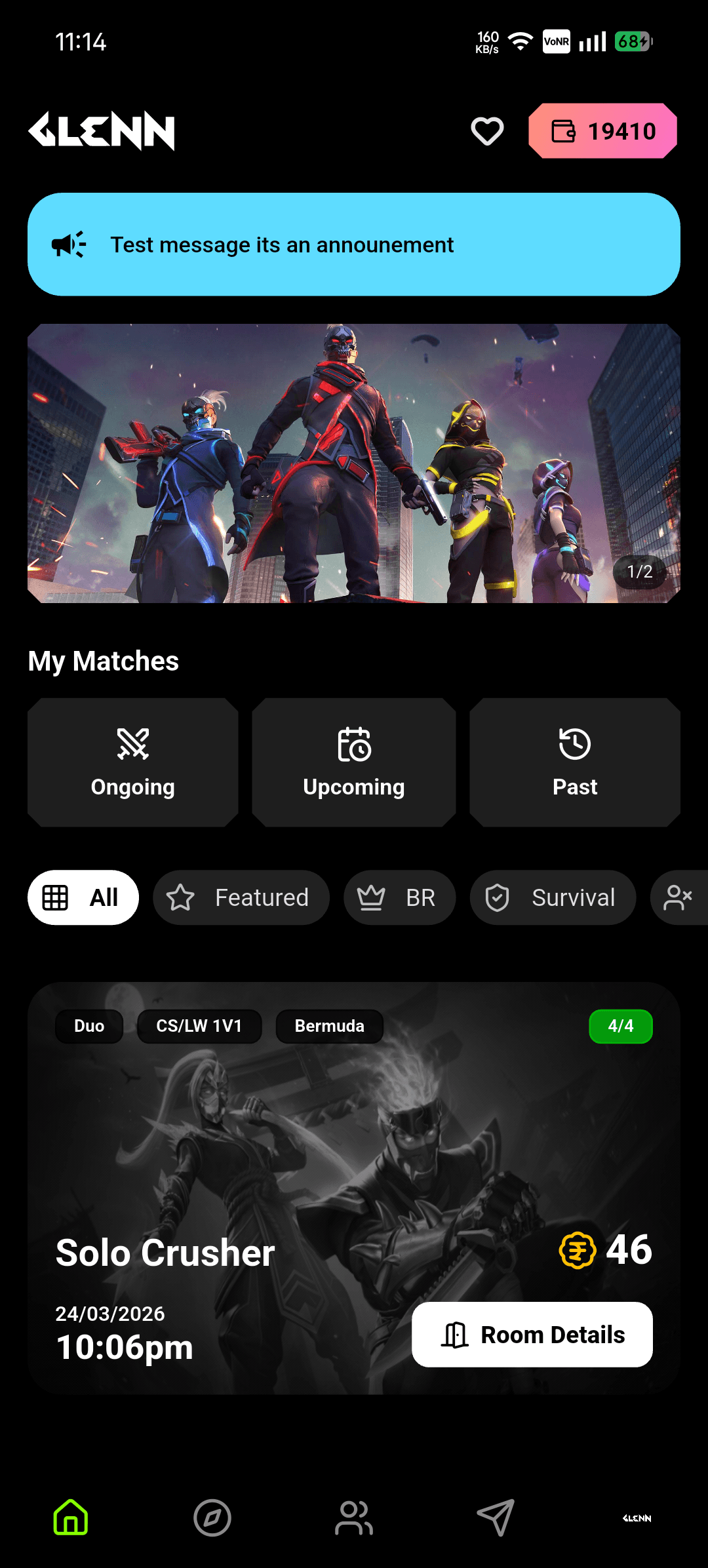This screenshot has width=708, height=1568.
Task: Select the user-exclusion filter icon
Action: tap(680, 897)
